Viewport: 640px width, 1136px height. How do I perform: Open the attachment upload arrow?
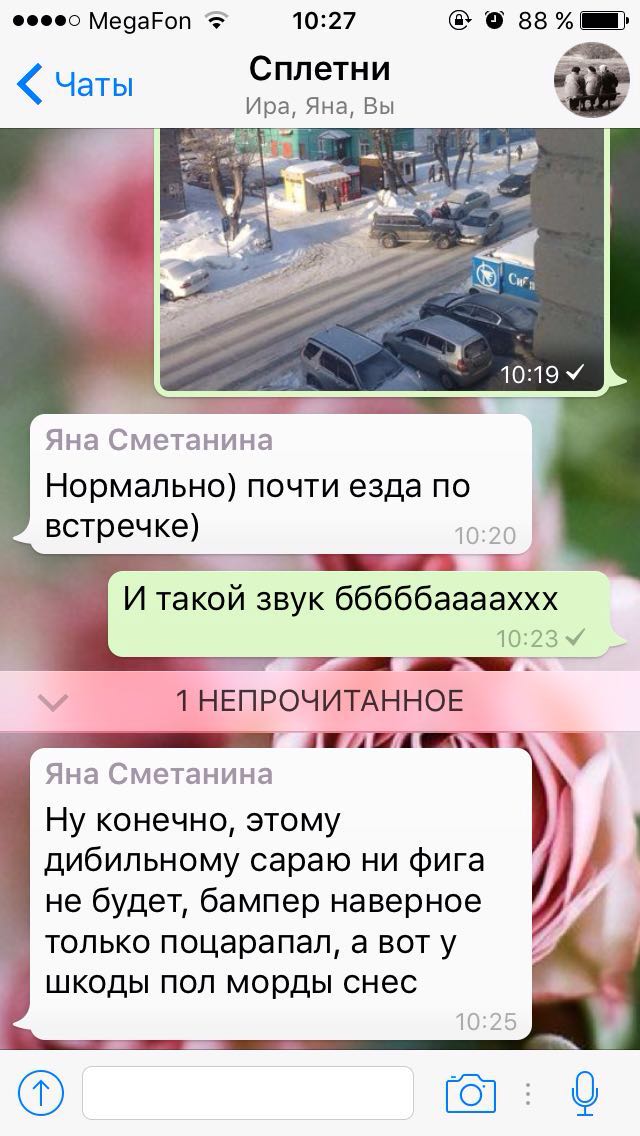41,1093
